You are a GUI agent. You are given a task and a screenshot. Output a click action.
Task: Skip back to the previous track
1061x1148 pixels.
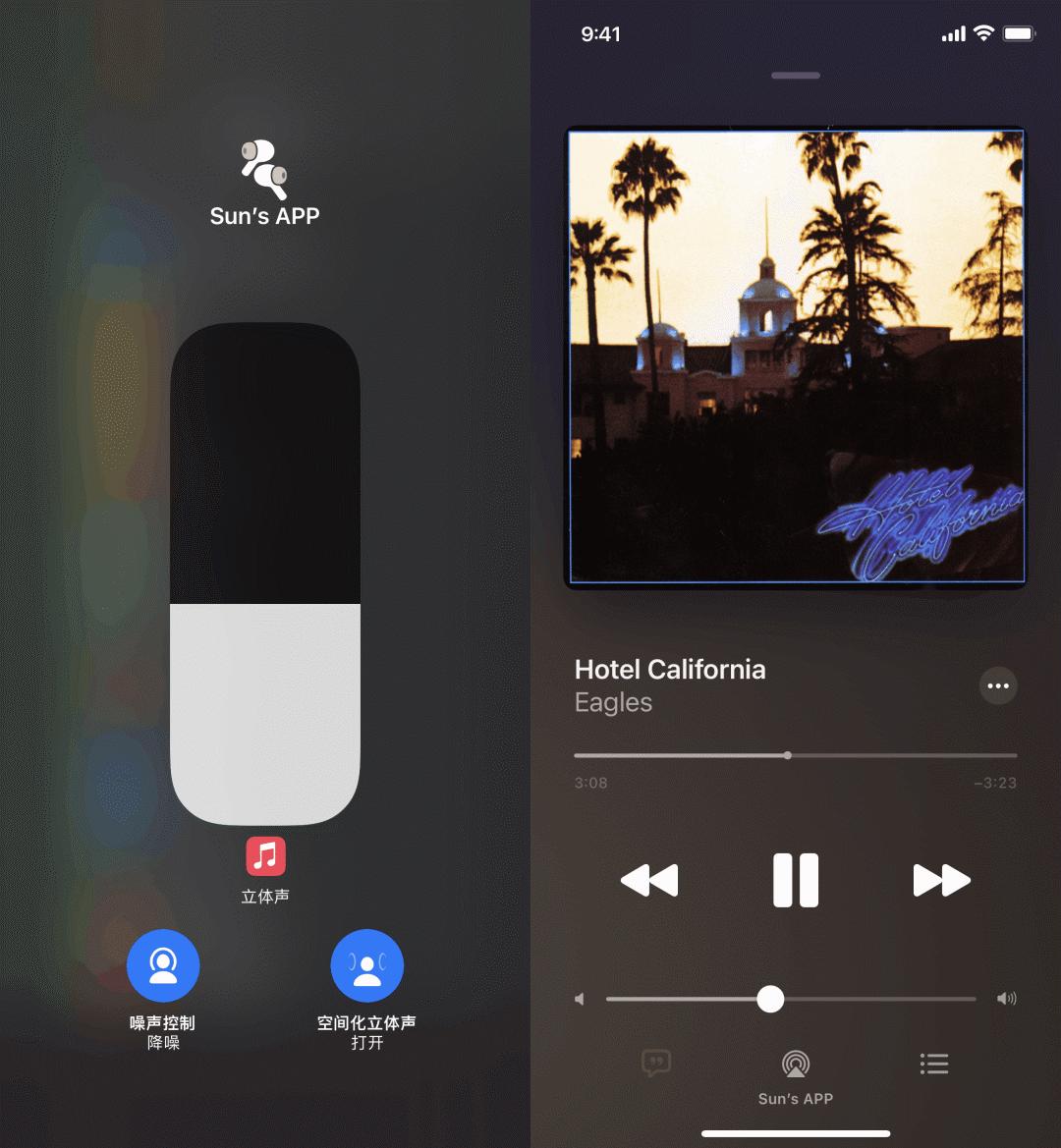[x=649, y=880]
